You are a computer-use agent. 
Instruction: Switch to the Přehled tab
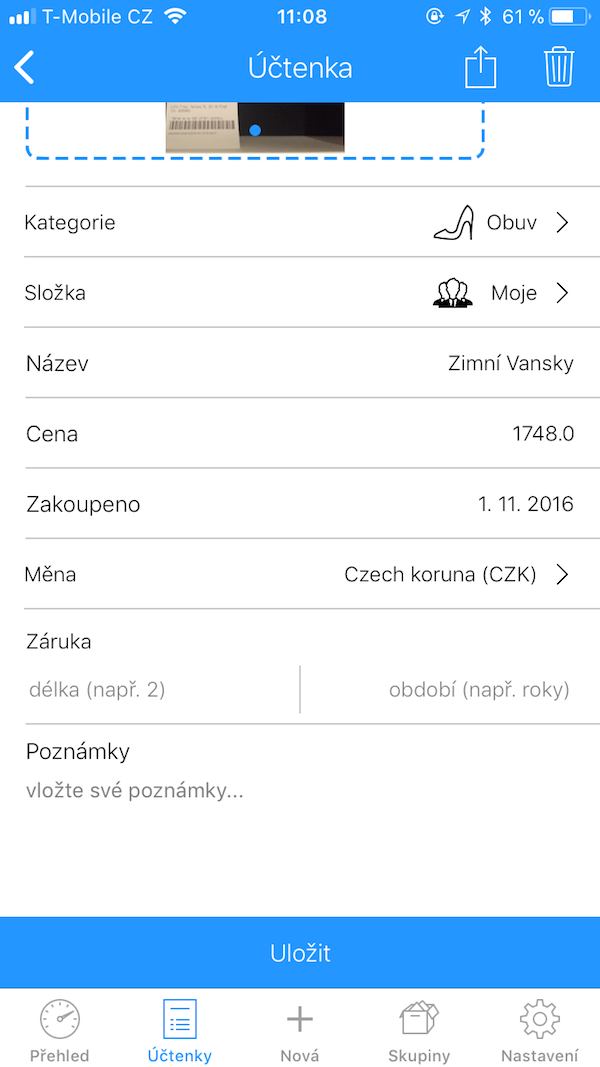tap(60, 1030)
